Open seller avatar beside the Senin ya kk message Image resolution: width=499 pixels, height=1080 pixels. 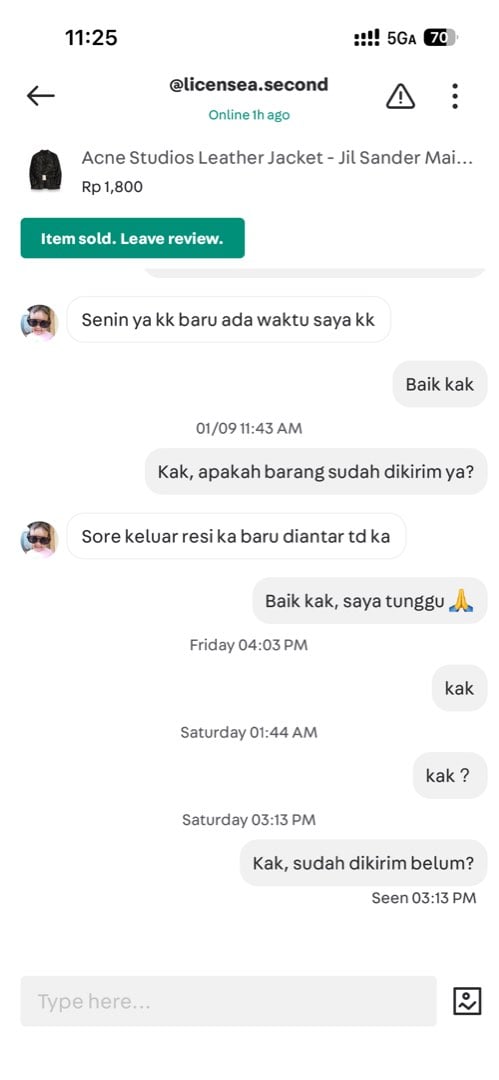tap(39, 322)
